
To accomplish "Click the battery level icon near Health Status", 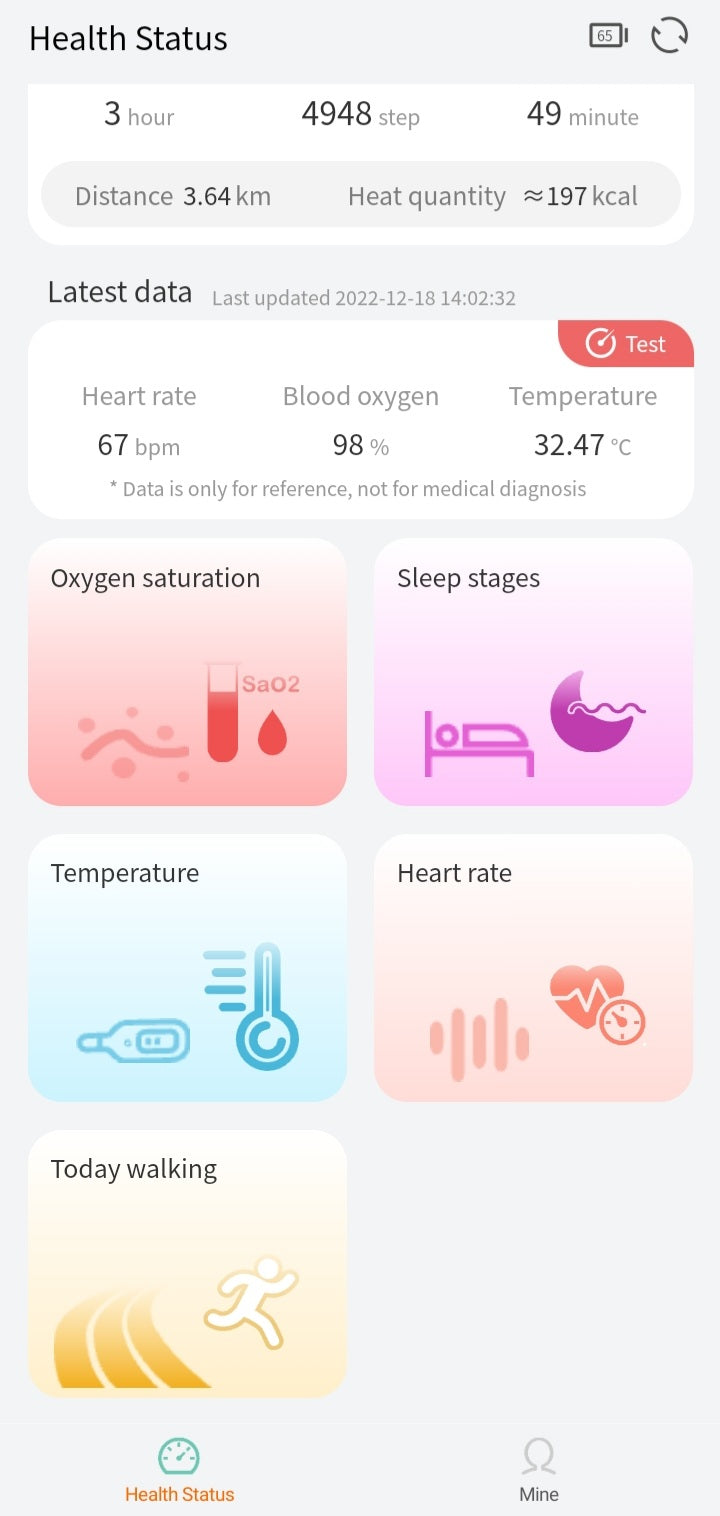I will pos(608,34).
